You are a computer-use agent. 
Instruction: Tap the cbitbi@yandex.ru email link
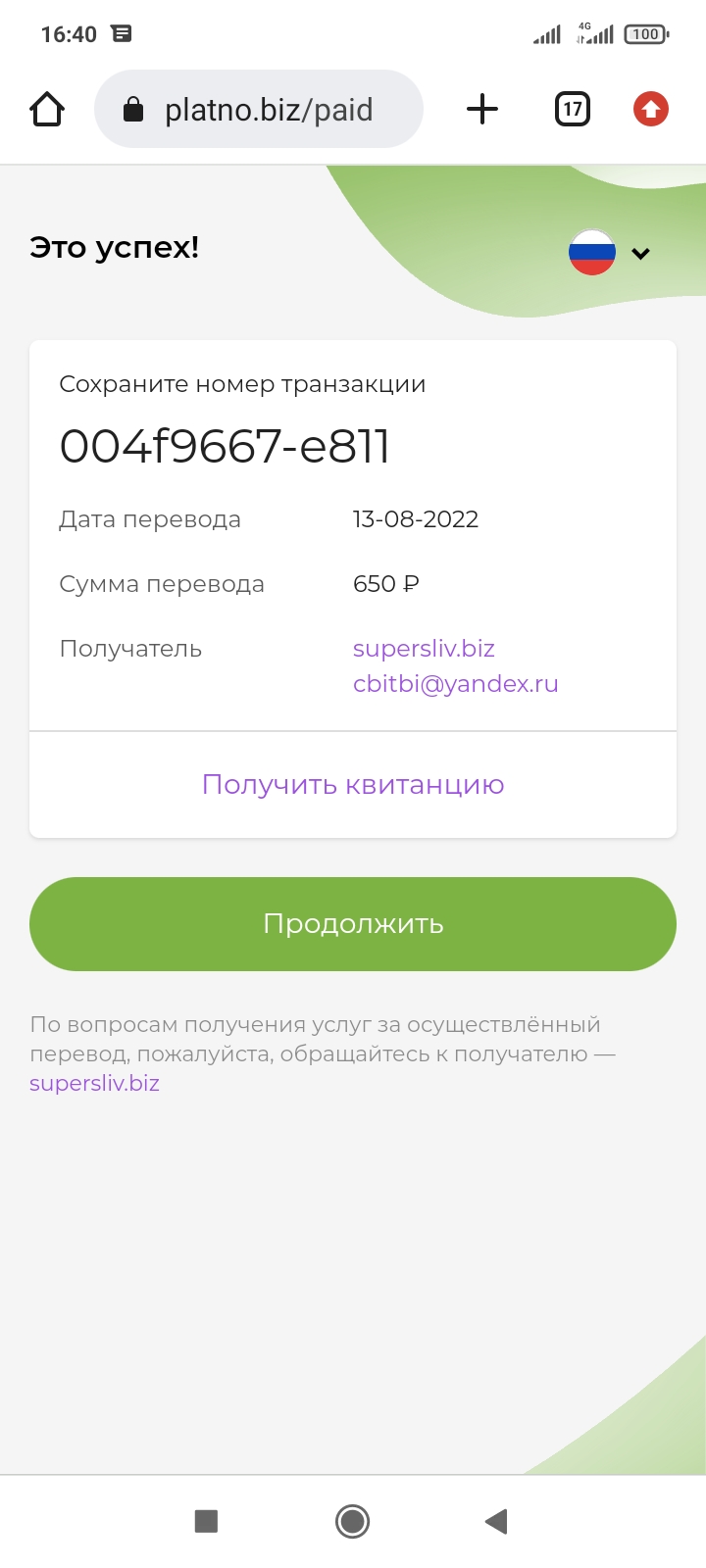tap(455, 684)
